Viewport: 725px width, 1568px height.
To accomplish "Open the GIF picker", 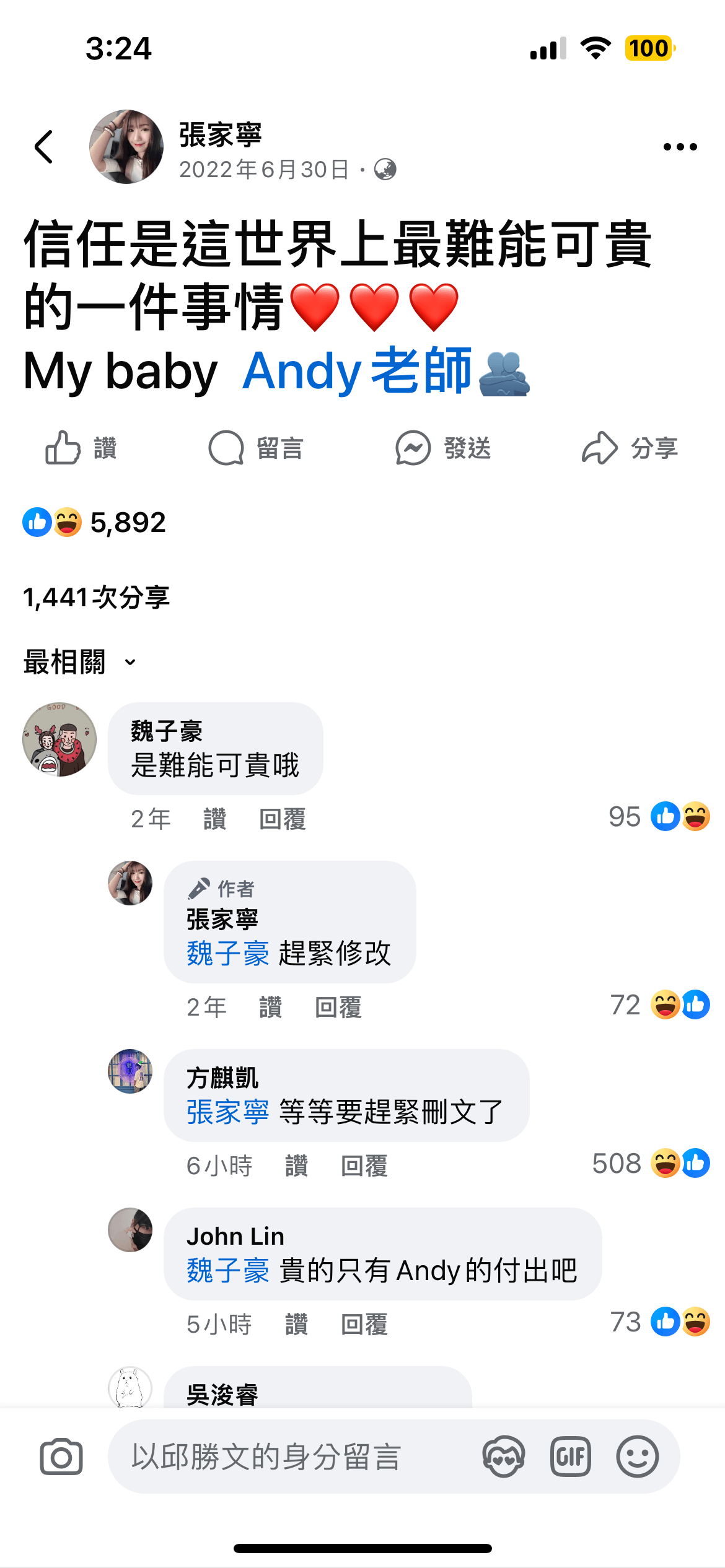I will [x=570, y=1457].
